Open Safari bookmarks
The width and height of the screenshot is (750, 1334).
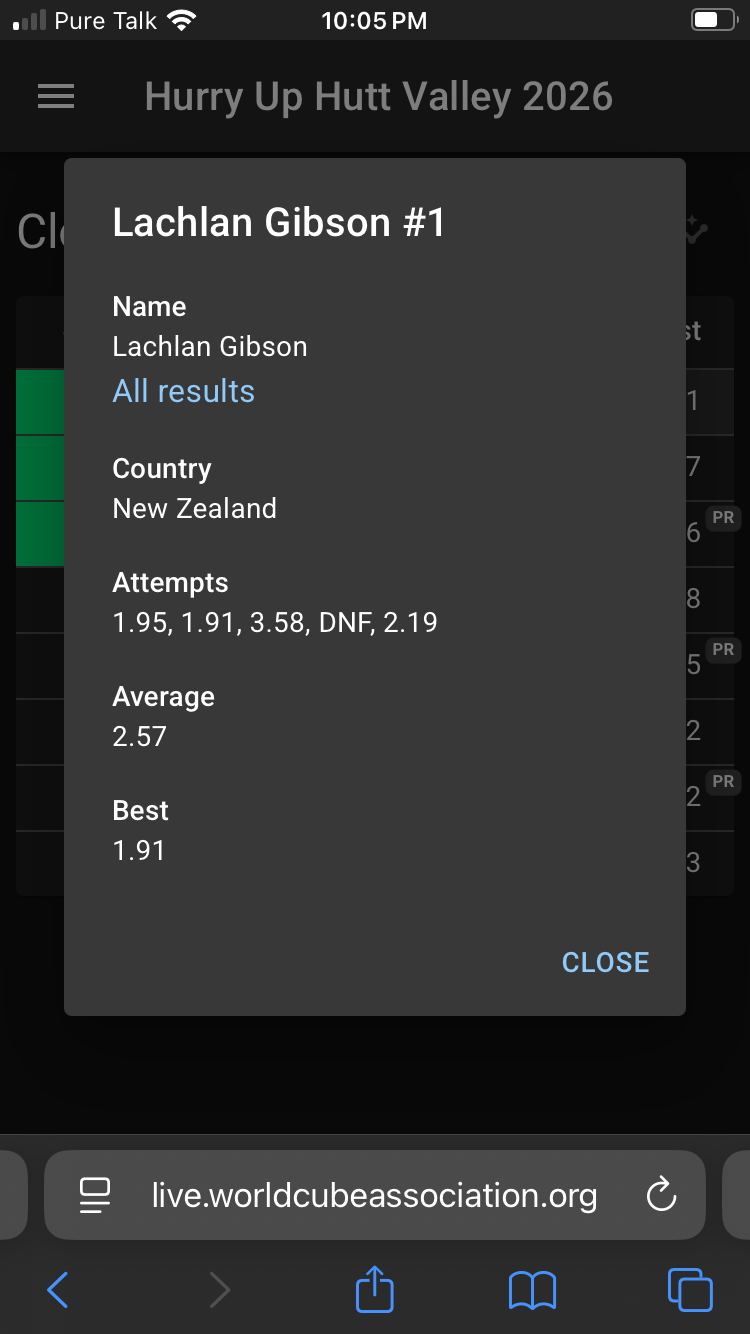pyautogui.click(x=532, y=1290)
